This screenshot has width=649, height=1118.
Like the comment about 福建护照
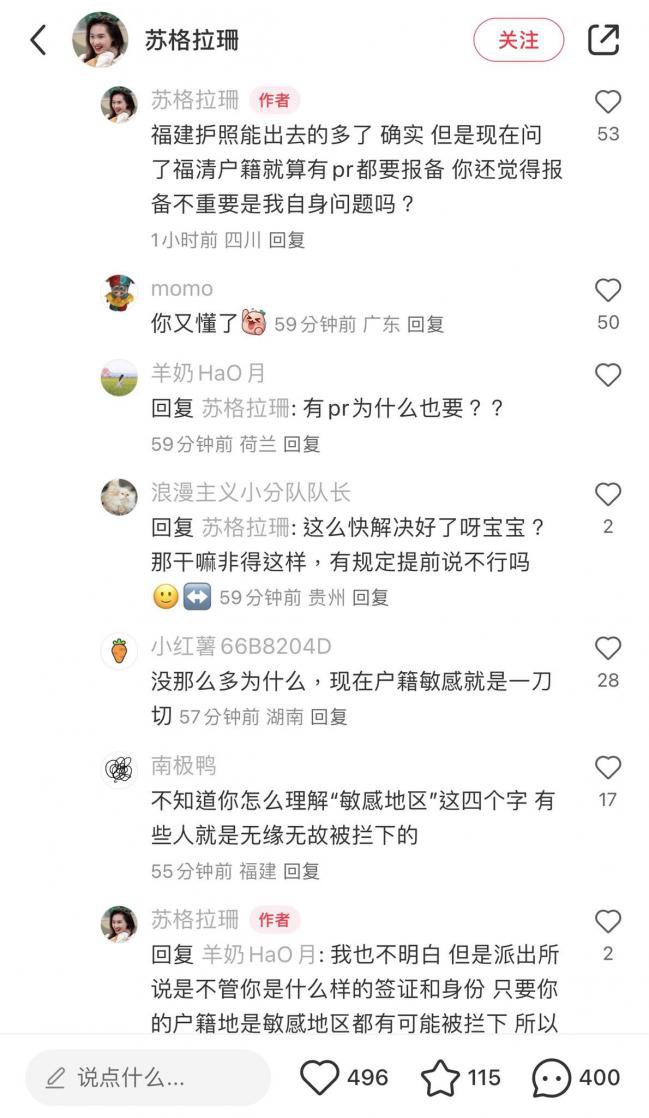[608, 102]
